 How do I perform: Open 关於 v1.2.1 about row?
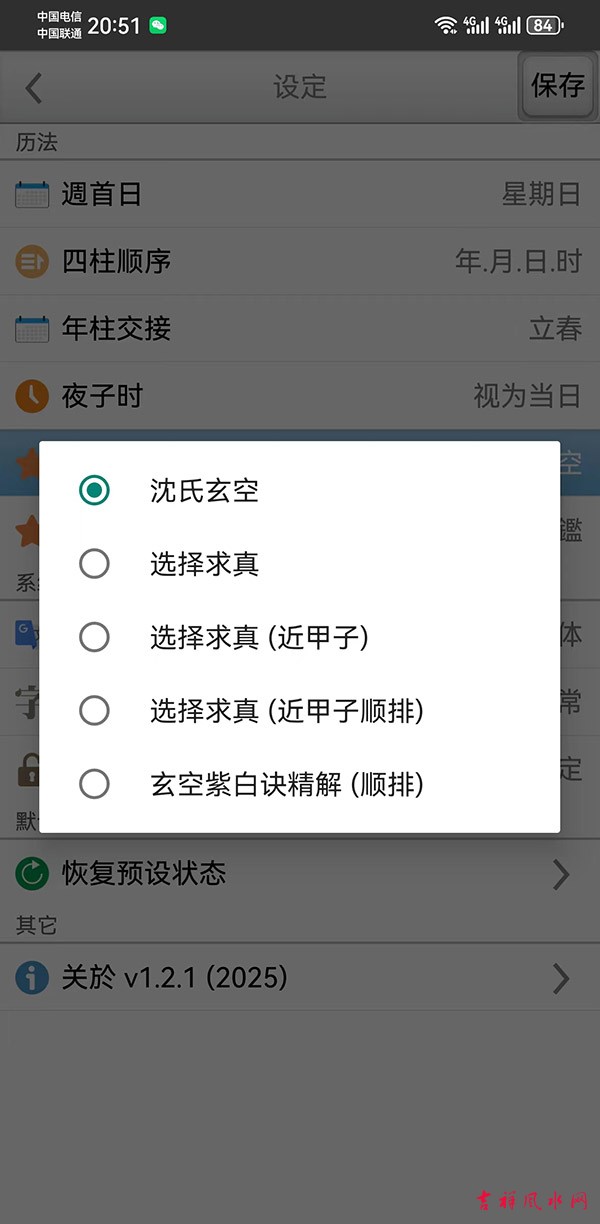tap(300, 977)
